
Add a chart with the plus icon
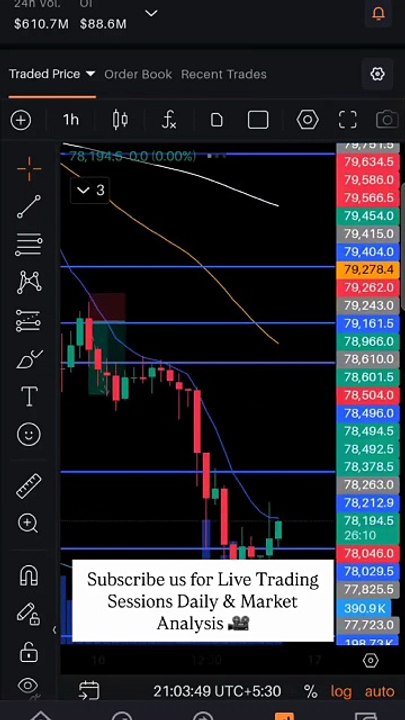[x=21, y=120]
